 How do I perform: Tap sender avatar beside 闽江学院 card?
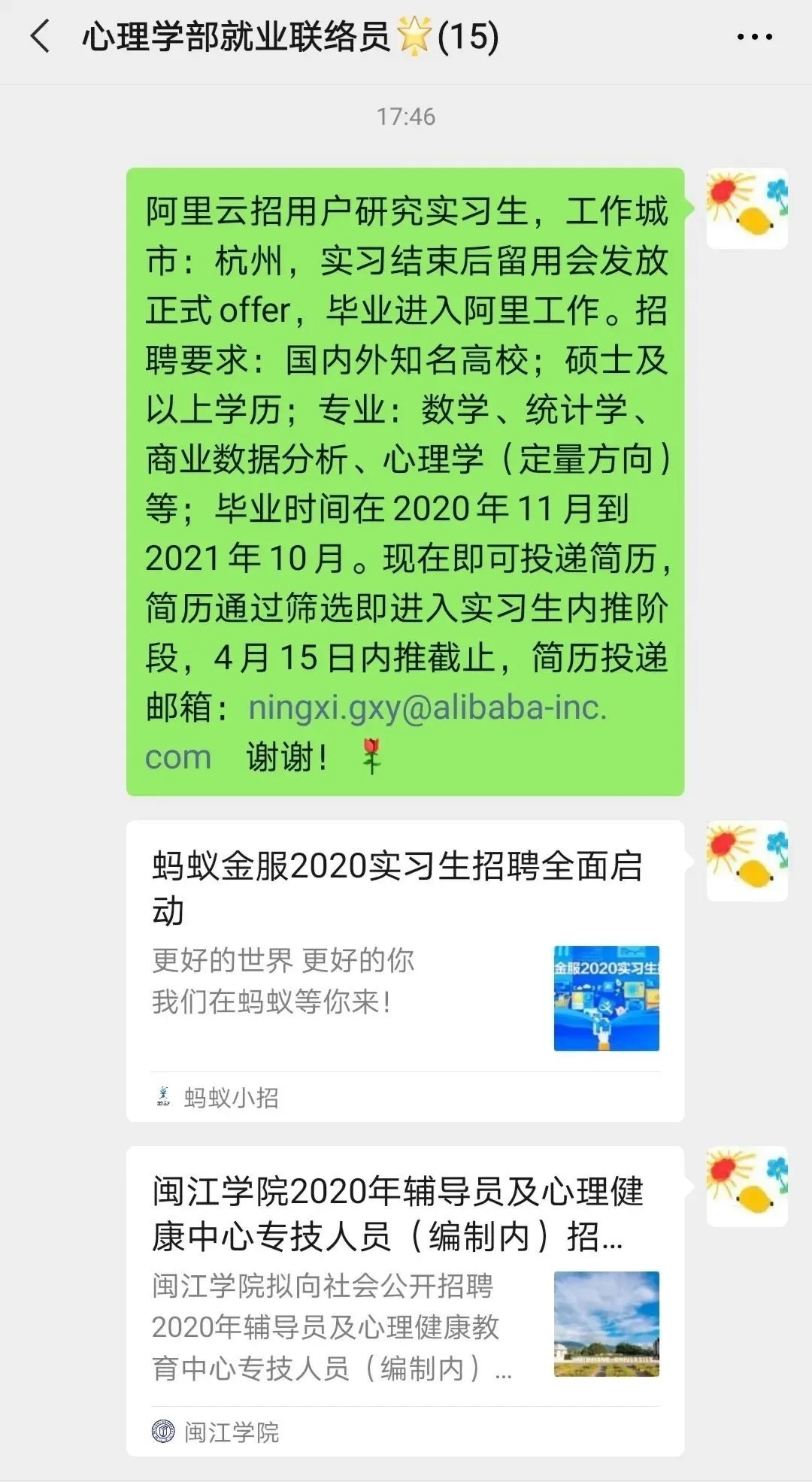coord(747,1187)
